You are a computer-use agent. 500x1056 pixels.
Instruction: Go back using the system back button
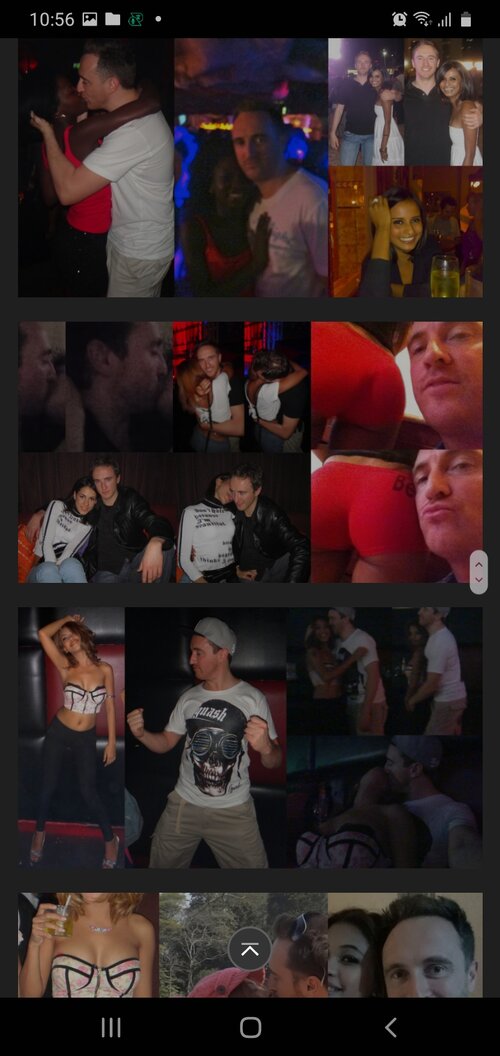(390, 1027)
